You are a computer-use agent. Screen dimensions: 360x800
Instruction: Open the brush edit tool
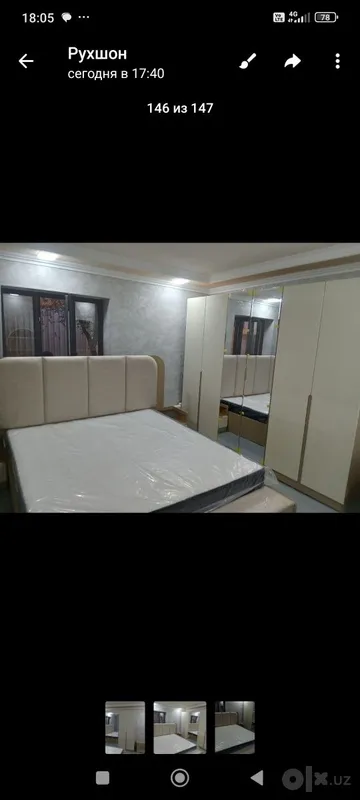(x=248, y=62)
